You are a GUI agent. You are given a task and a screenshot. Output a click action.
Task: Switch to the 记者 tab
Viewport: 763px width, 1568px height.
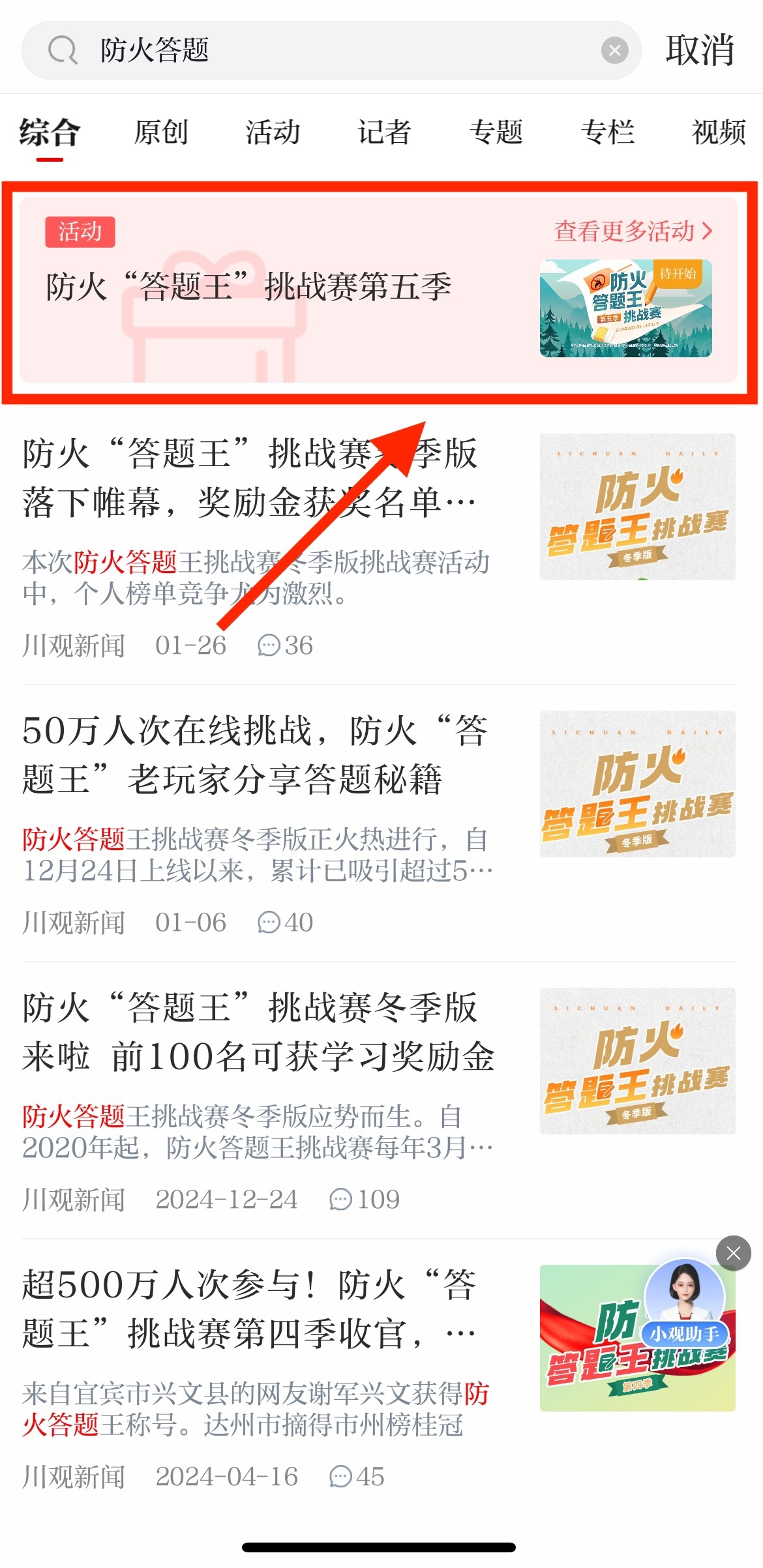coord(384,132)
